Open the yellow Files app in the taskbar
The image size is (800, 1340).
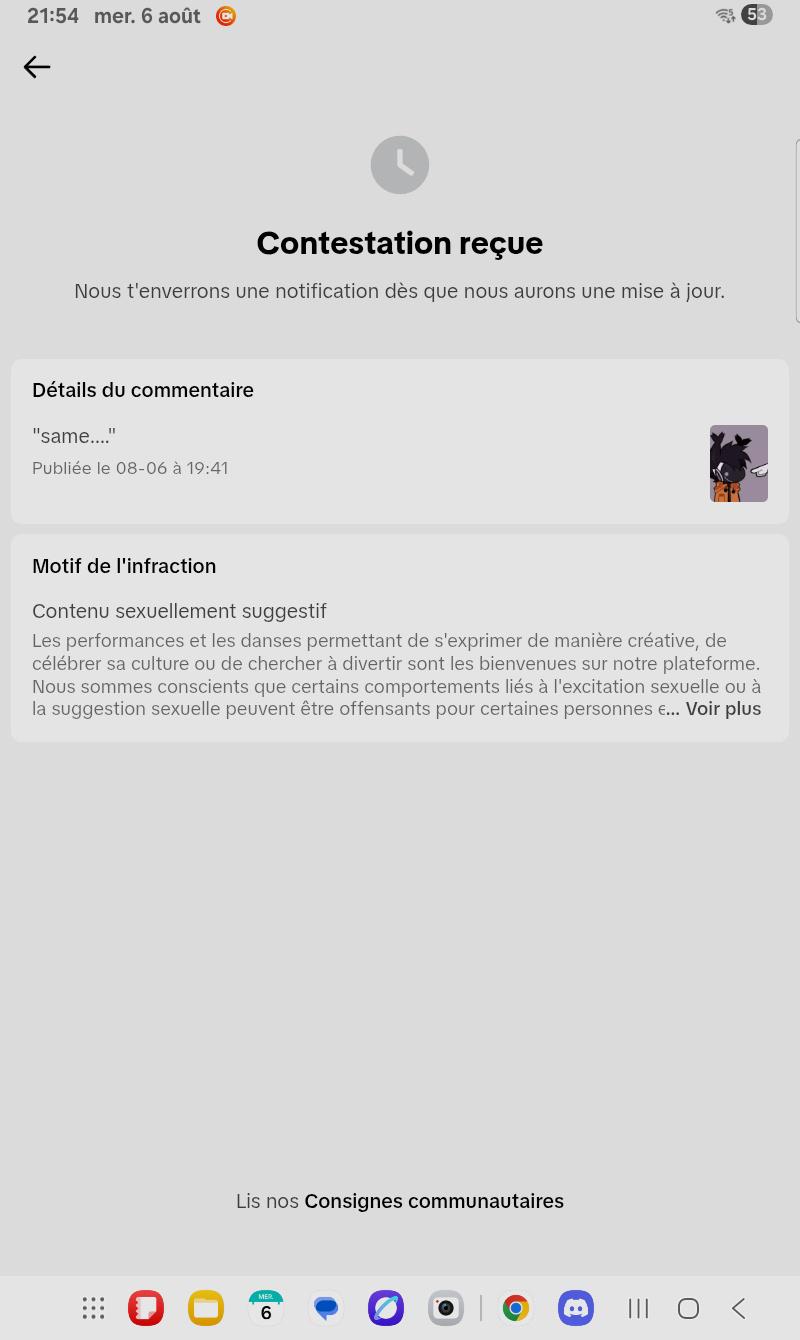(206, 1308)
